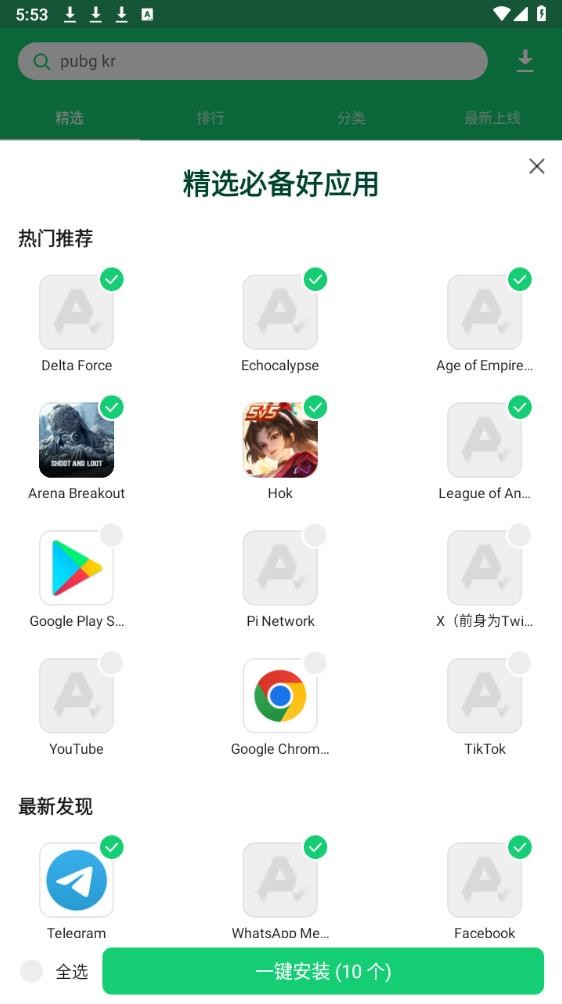Screen dimensions: 562x1004
Task: Select the YouTube app
Action: 111,663
